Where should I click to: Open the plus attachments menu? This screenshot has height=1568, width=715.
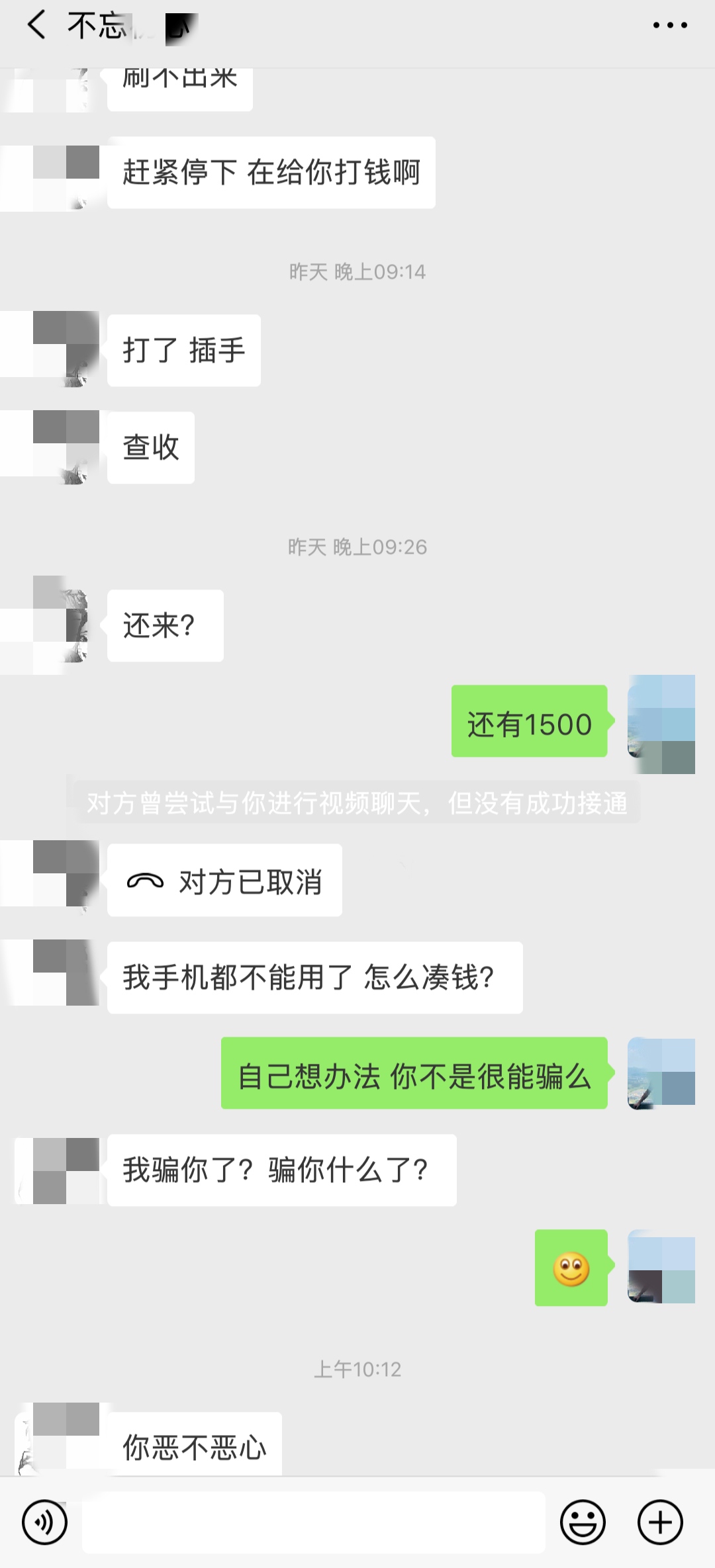click(660, 1522)
